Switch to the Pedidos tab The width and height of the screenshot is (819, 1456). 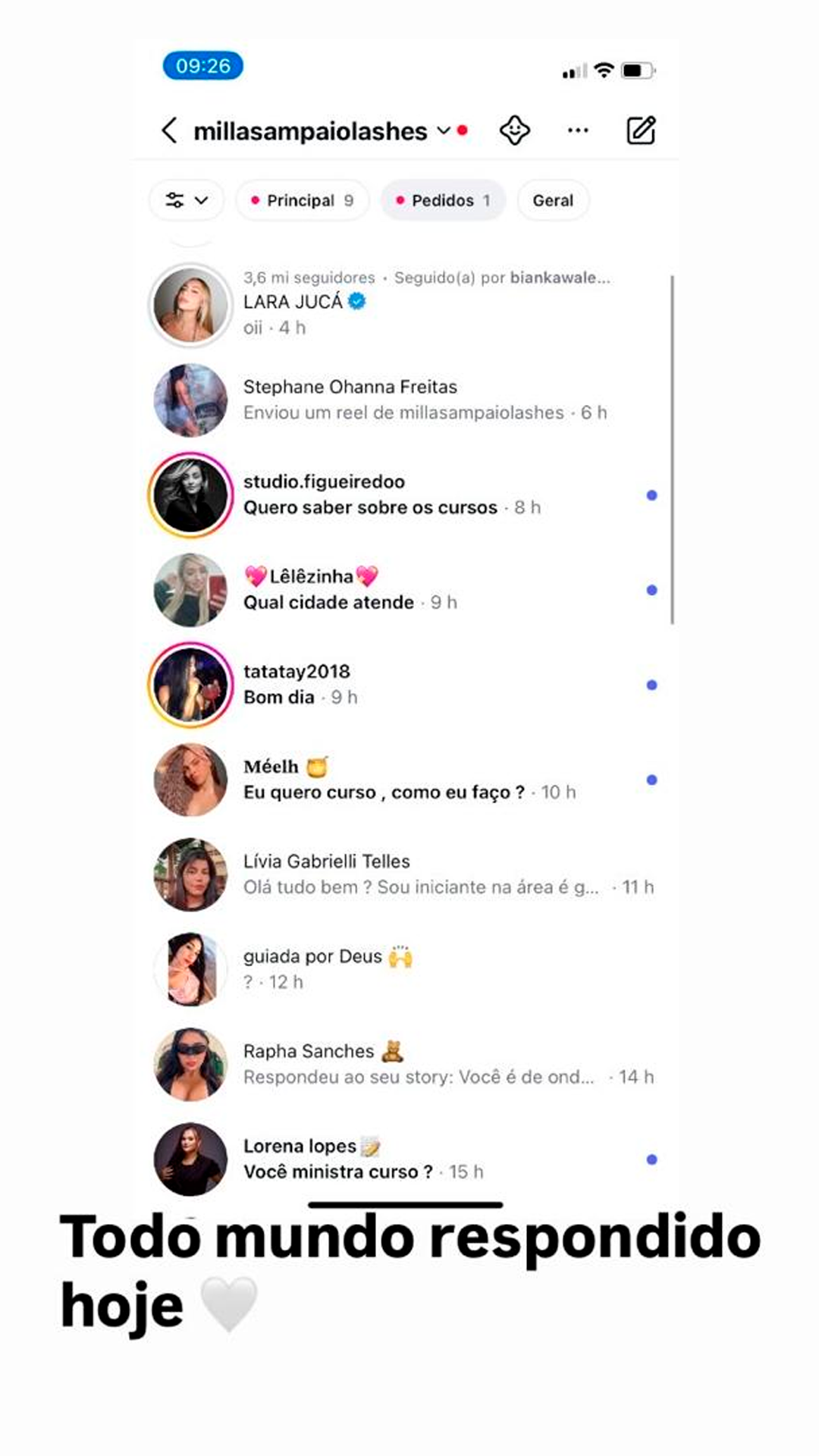pos(442,200)
